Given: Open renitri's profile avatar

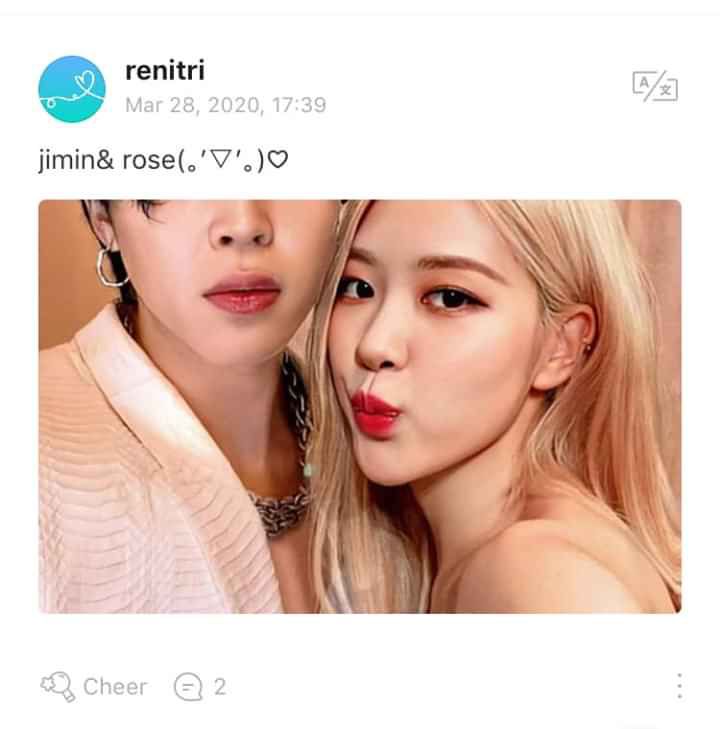Looking at the screenshot, I should click(x=72, y=89).
